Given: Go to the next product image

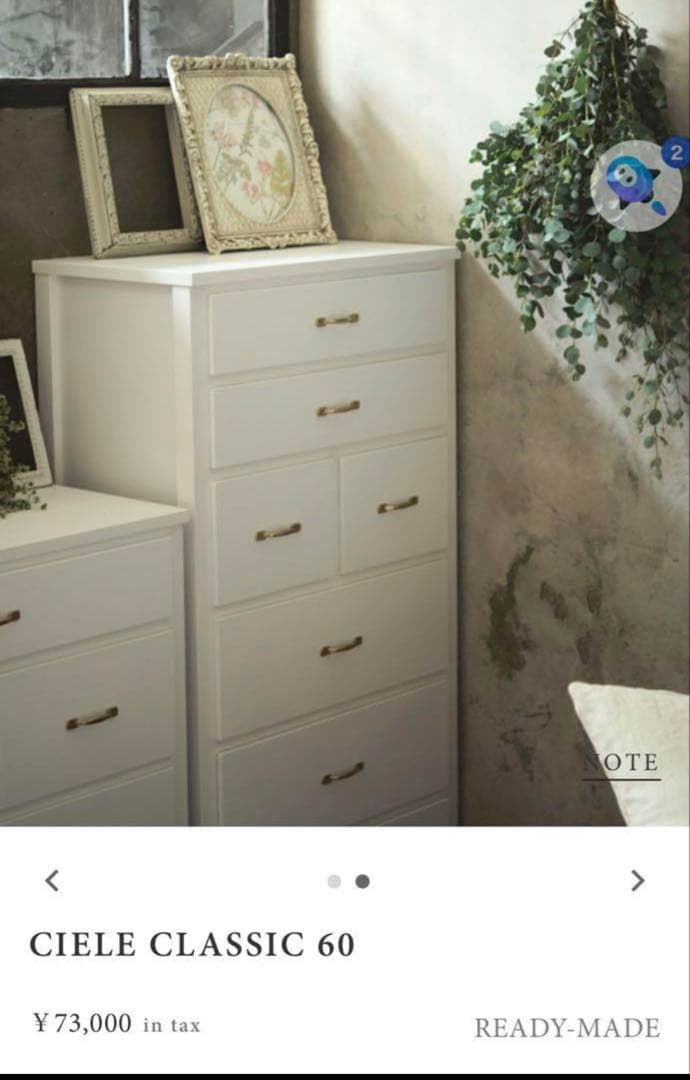Looking at the screenshot, I should click(637, 880).
